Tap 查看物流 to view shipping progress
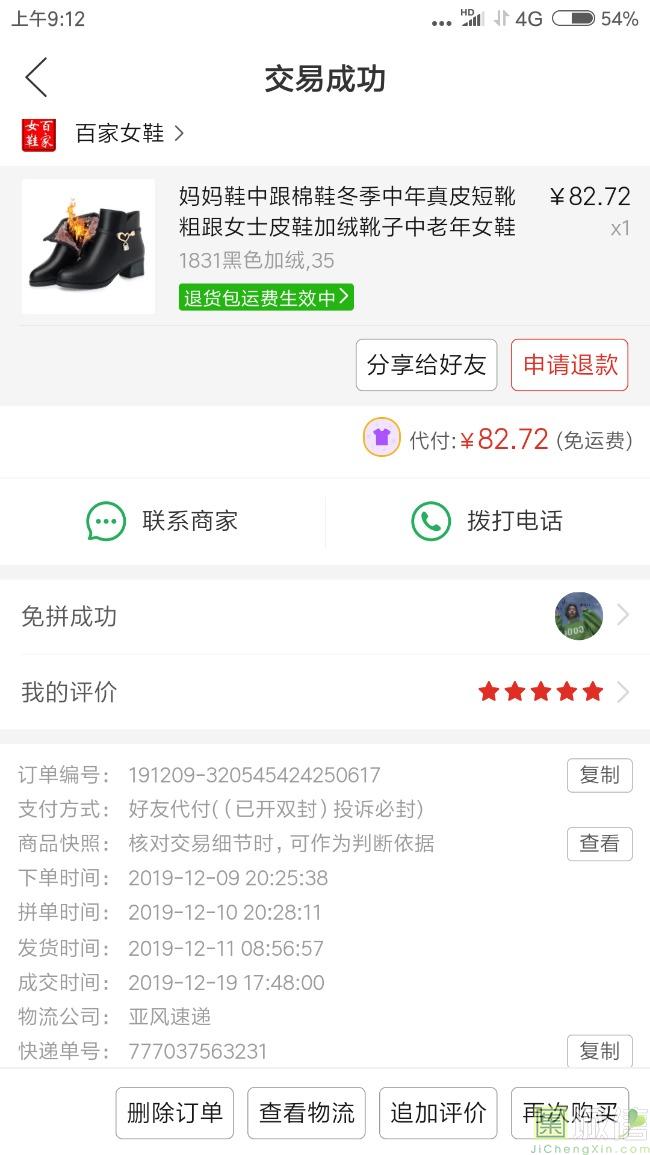 307,1113
